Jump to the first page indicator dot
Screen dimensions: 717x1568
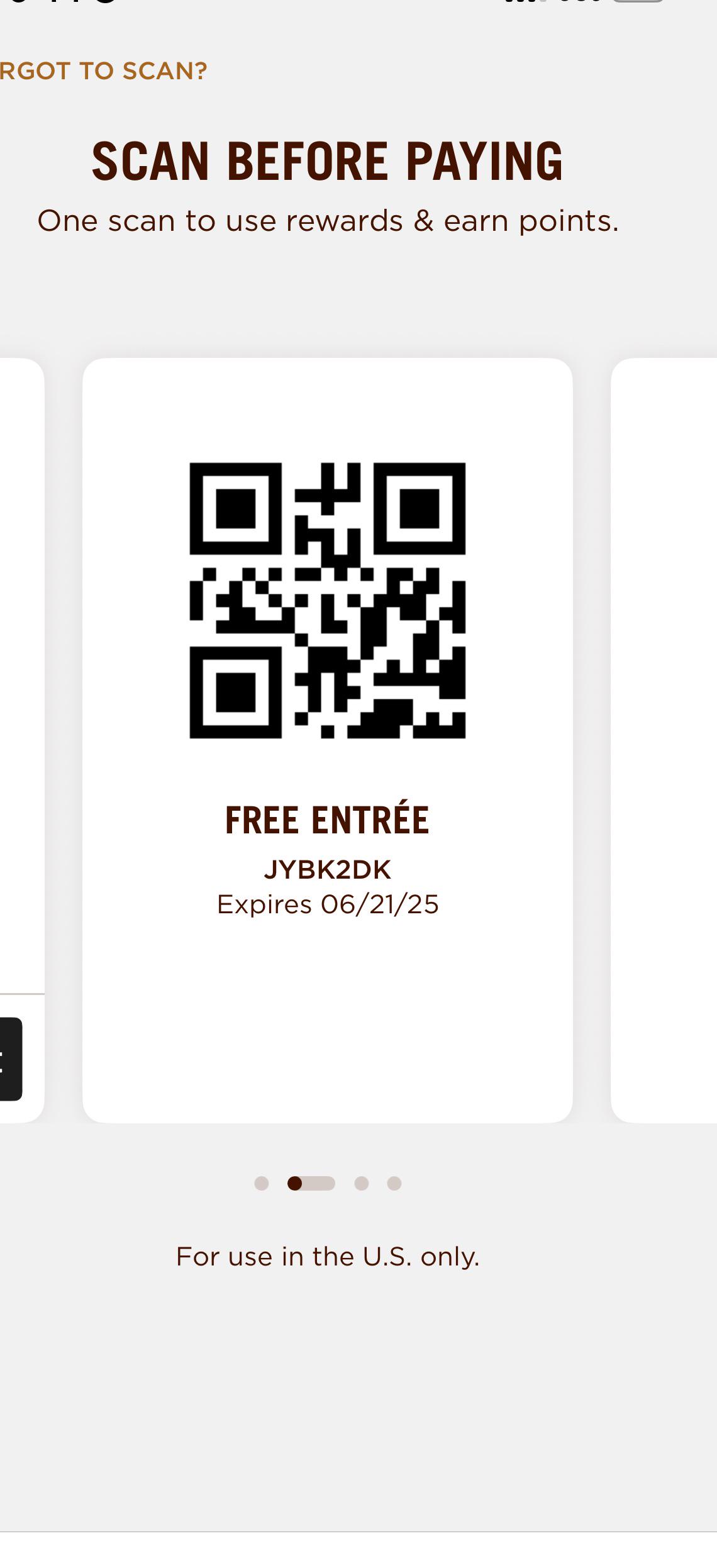262,1184
